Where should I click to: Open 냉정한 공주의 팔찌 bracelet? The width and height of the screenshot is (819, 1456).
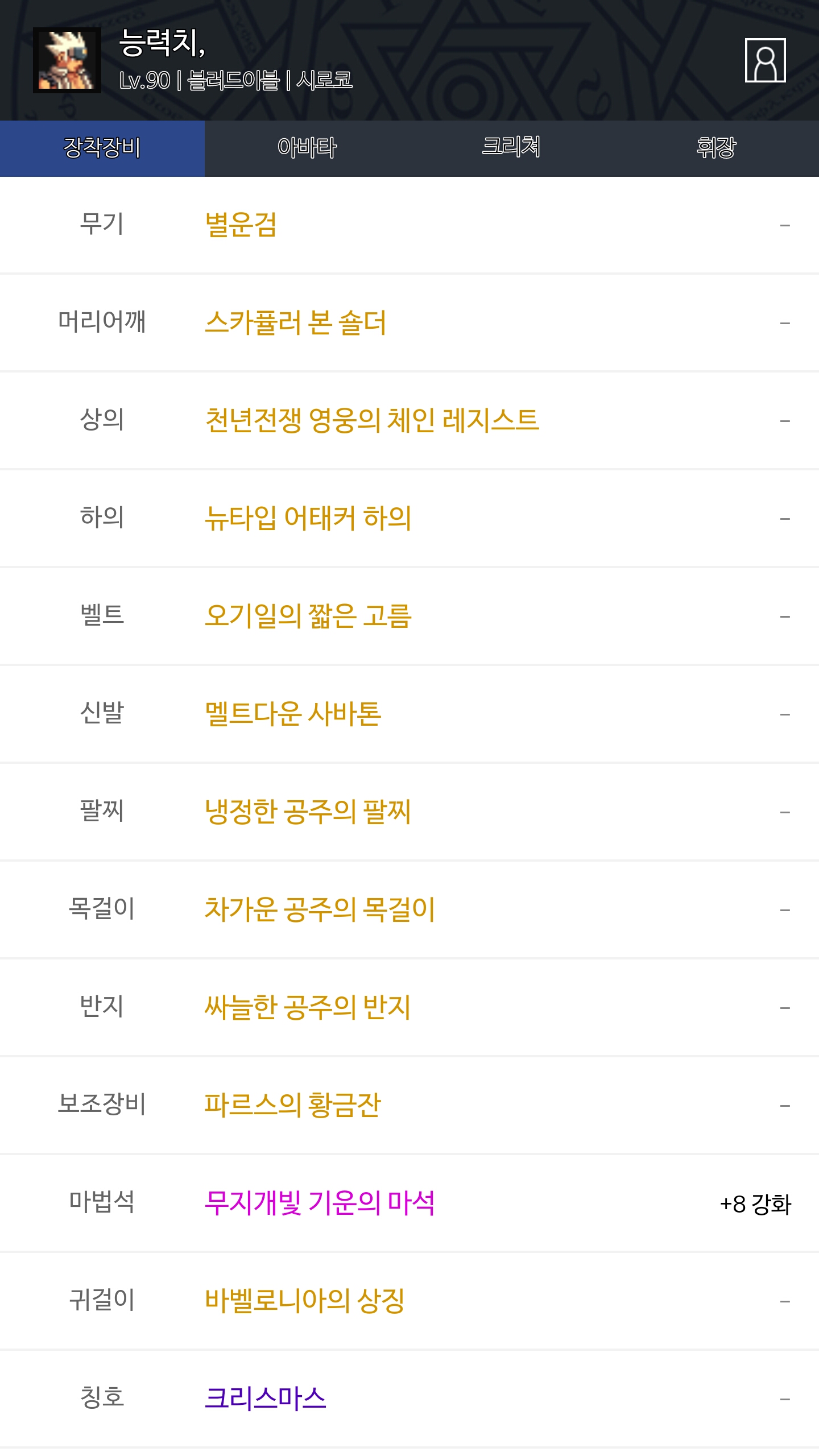(308, 812)
